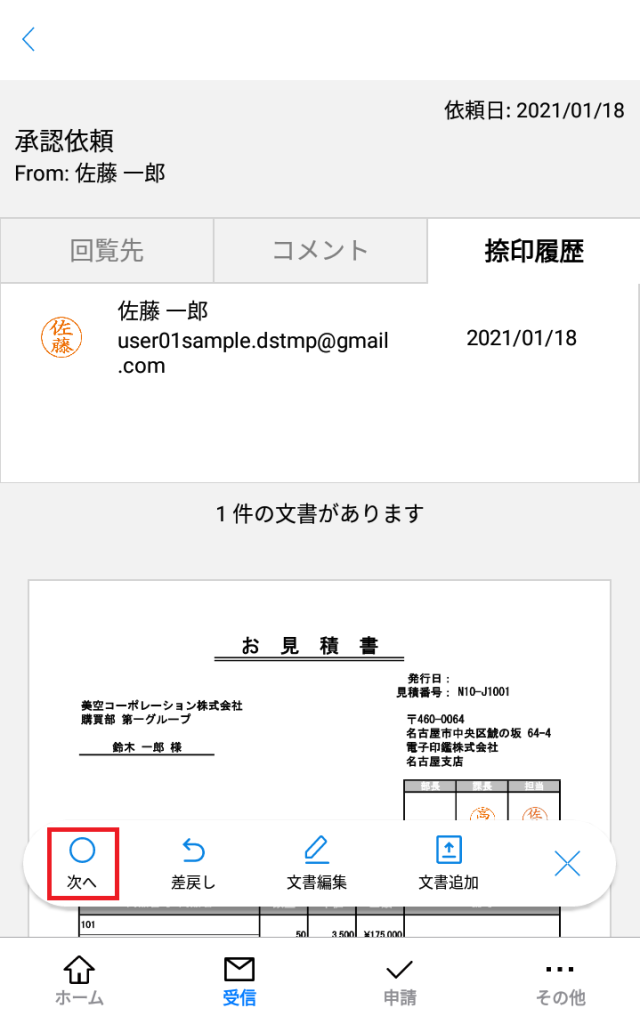The image size is (640, 1024).
Task: Add a document via 文書追加
Action: [x=448, y=863]
